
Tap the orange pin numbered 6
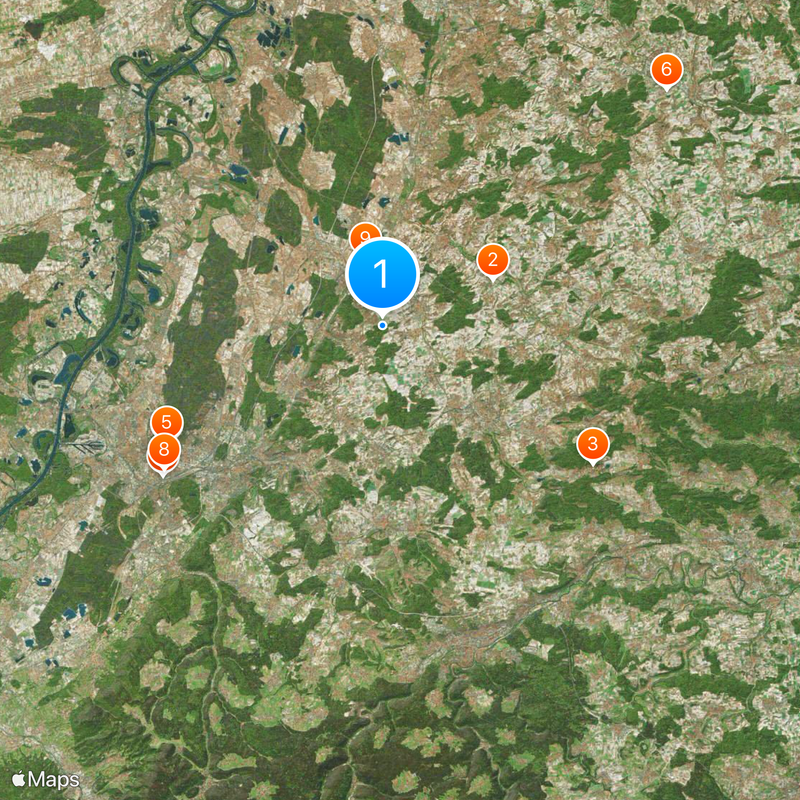pyautogui.click(x=666, y=70)
